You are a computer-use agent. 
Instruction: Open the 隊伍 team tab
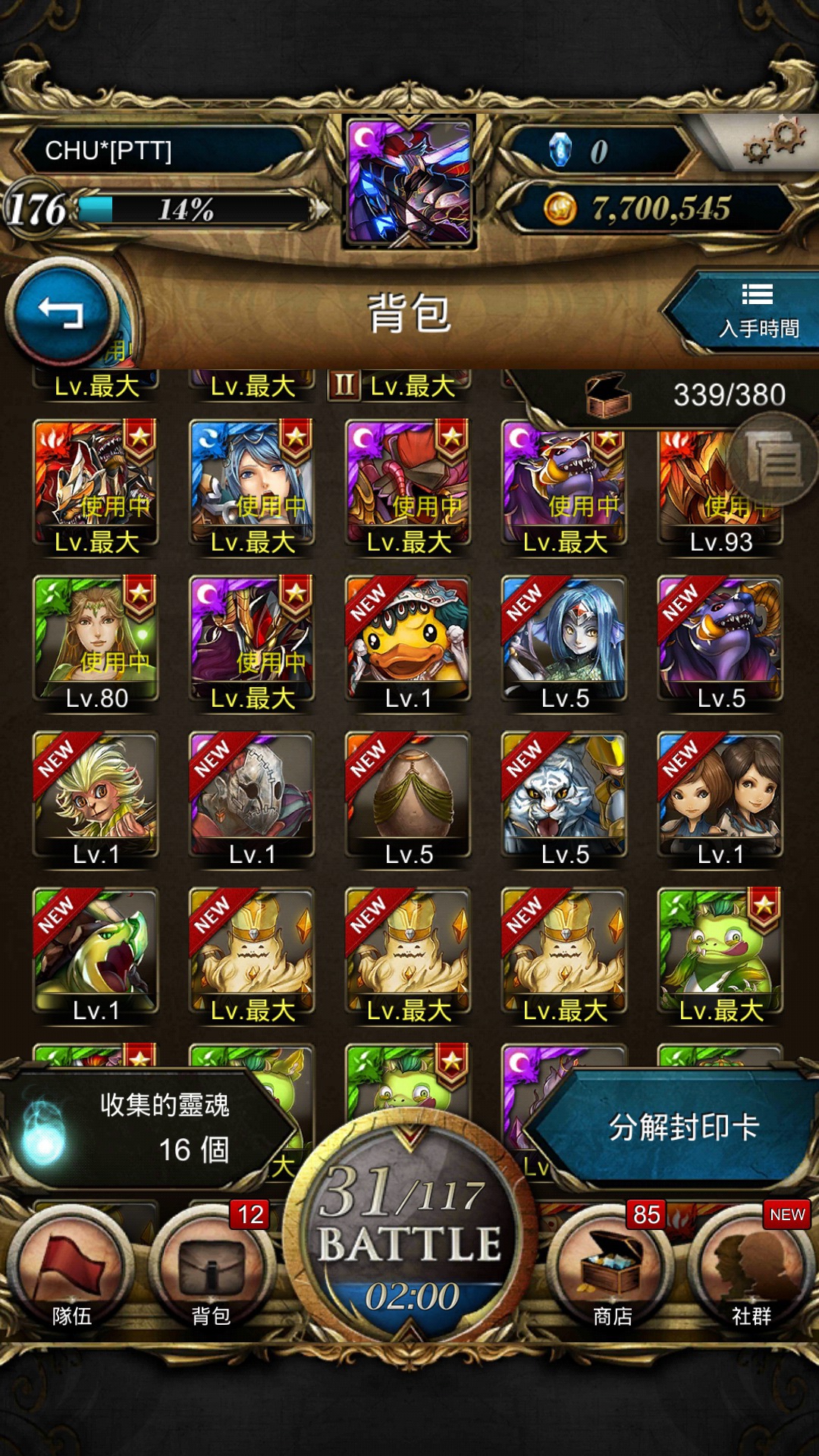pos(72,1274)
